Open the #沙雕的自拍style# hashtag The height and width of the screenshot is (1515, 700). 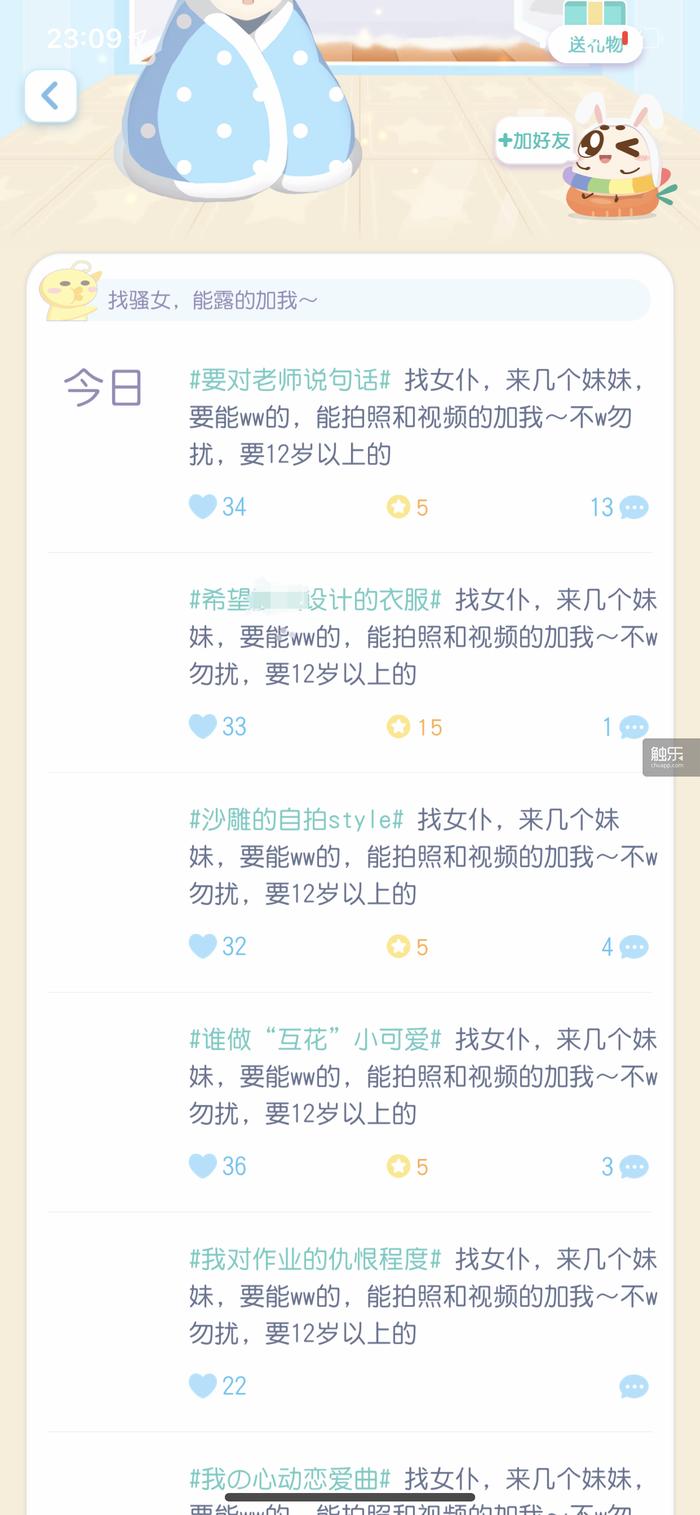pos(296,820)
